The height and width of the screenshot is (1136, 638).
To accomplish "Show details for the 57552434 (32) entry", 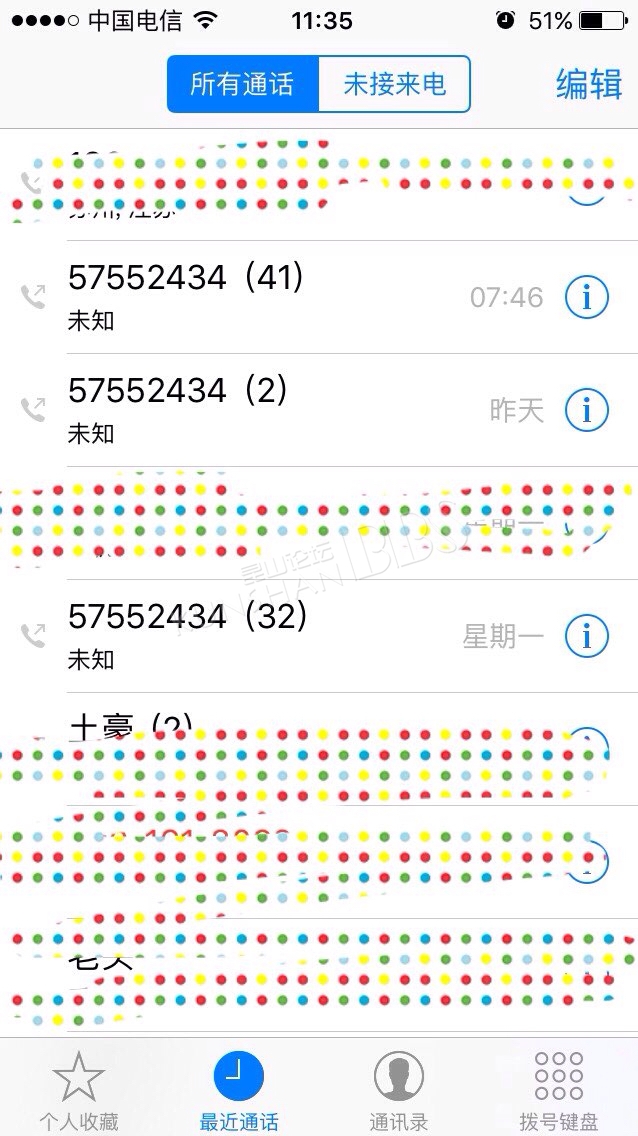I will [x=587, y=636].
